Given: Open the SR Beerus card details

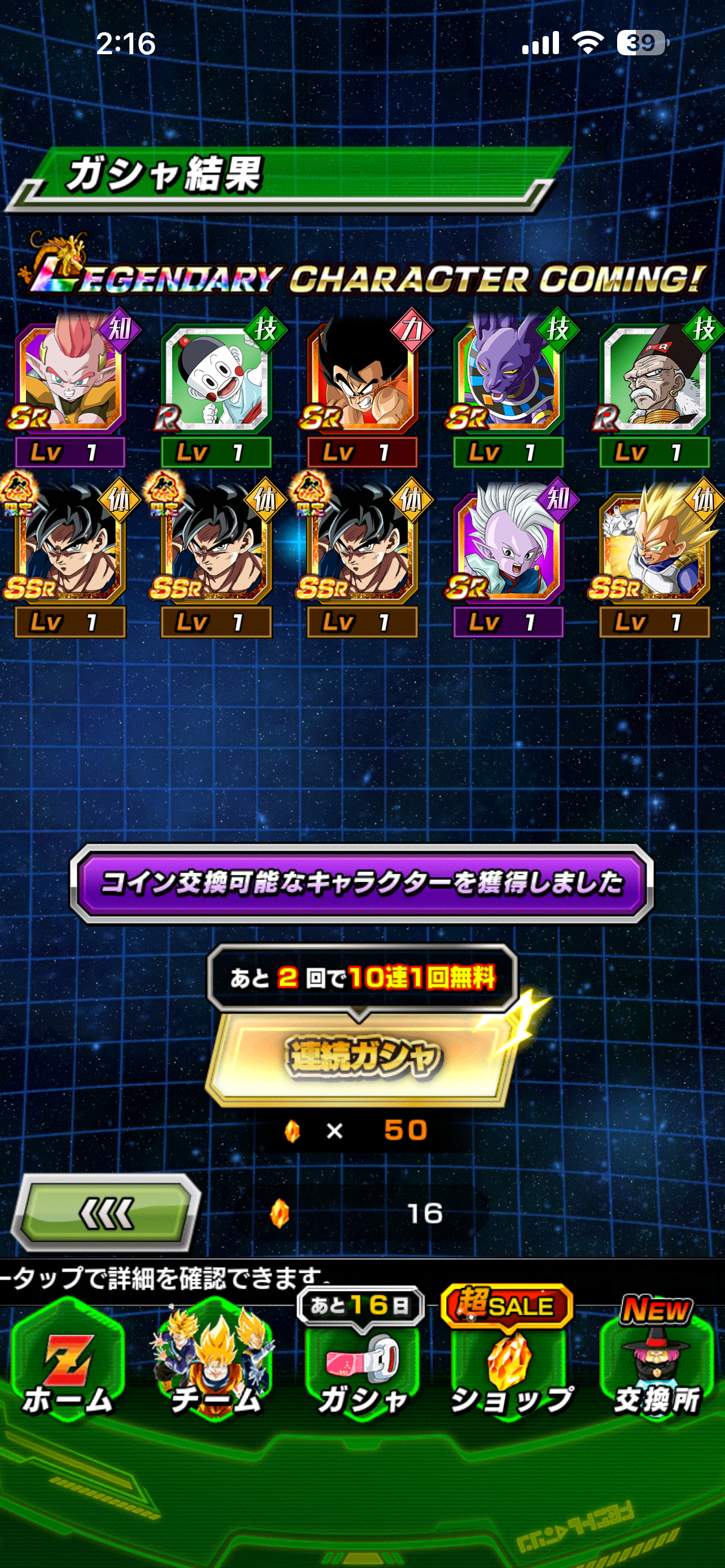Looking at the screenshot, I should (x=508, y=379).
